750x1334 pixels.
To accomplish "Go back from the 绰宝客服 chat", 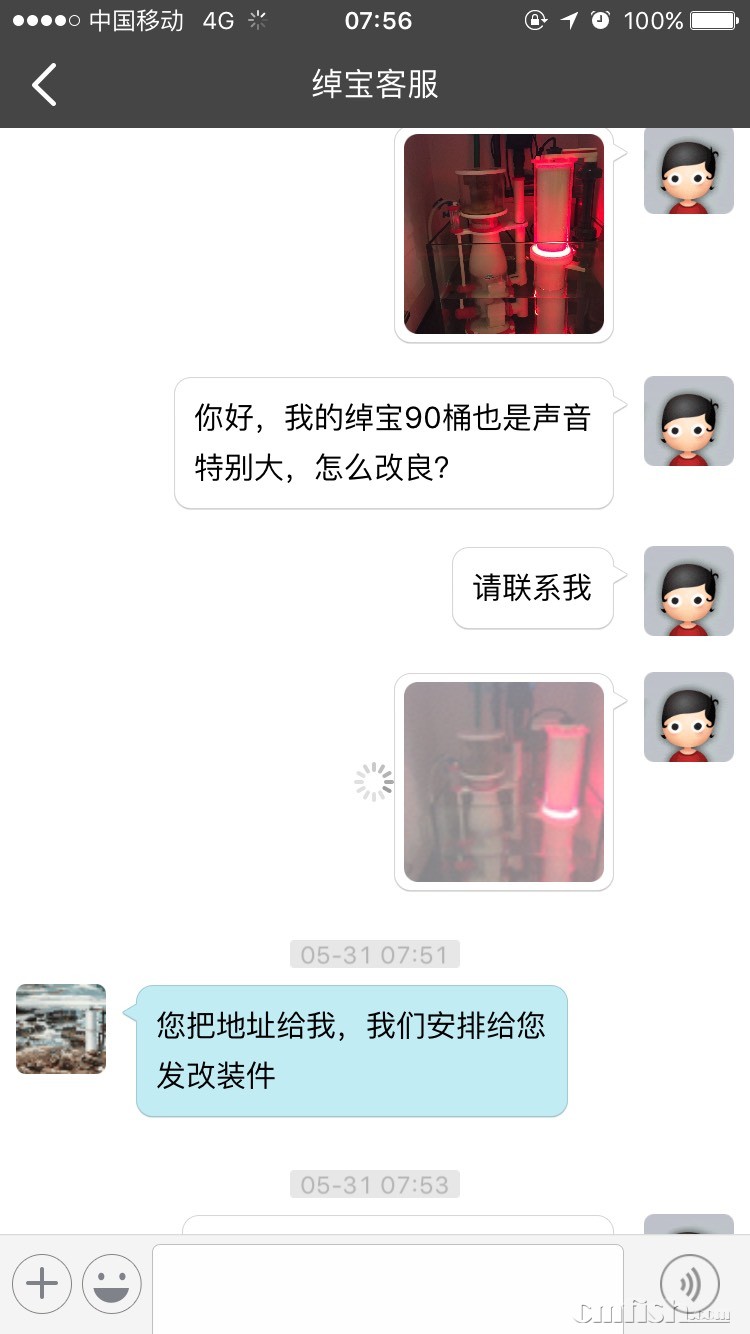I will point(44,85).
